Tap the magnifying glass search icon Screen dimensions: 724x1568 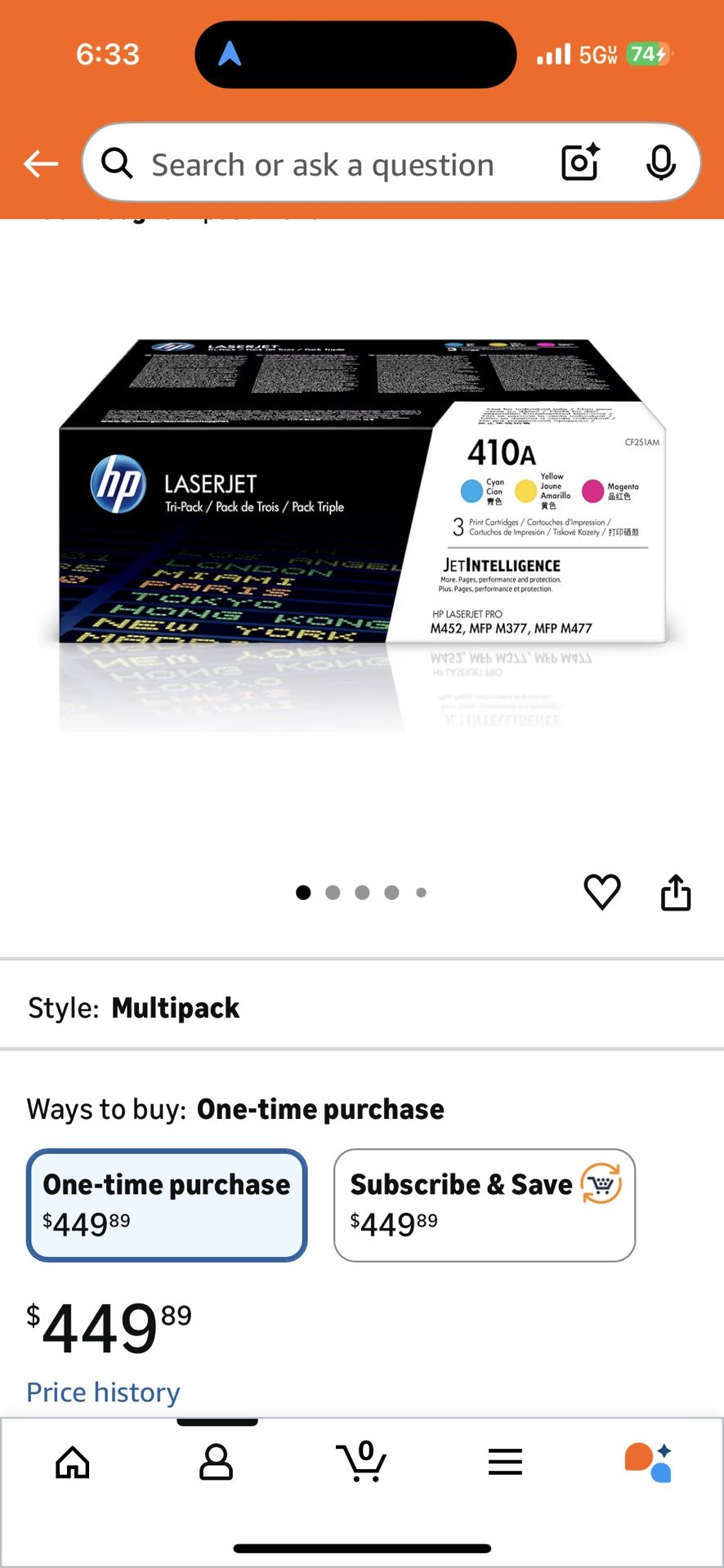click(x=116, y=163)
